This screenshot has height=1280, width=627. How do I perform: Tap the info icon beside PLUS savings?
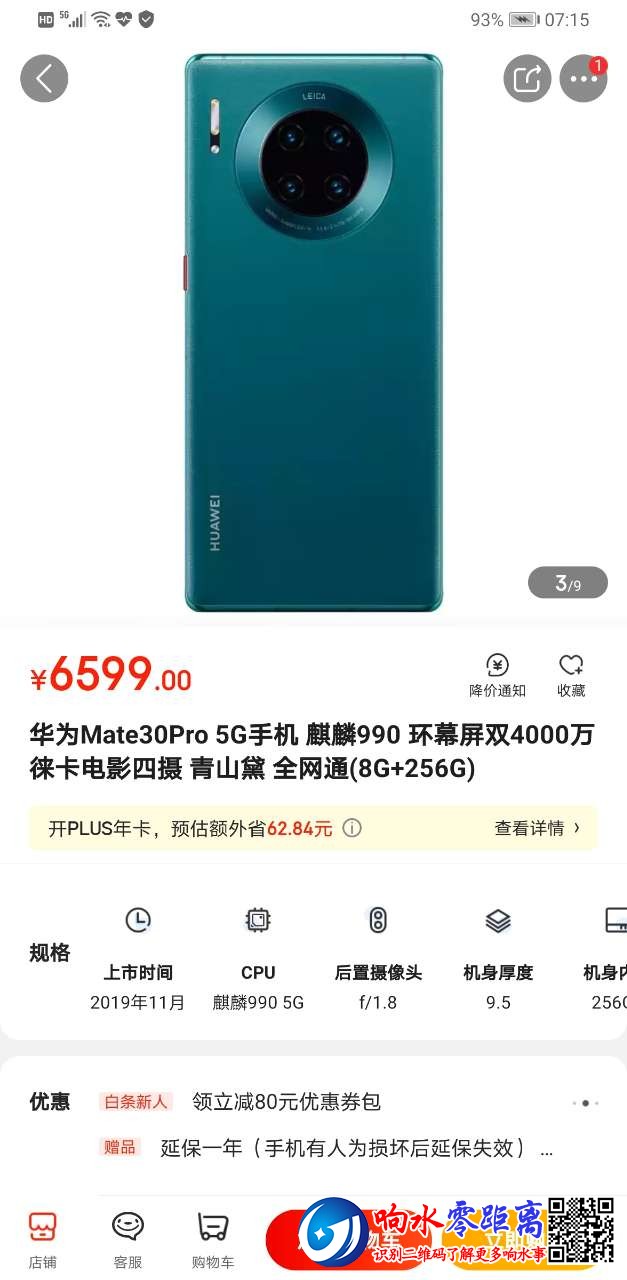point(352,828)
